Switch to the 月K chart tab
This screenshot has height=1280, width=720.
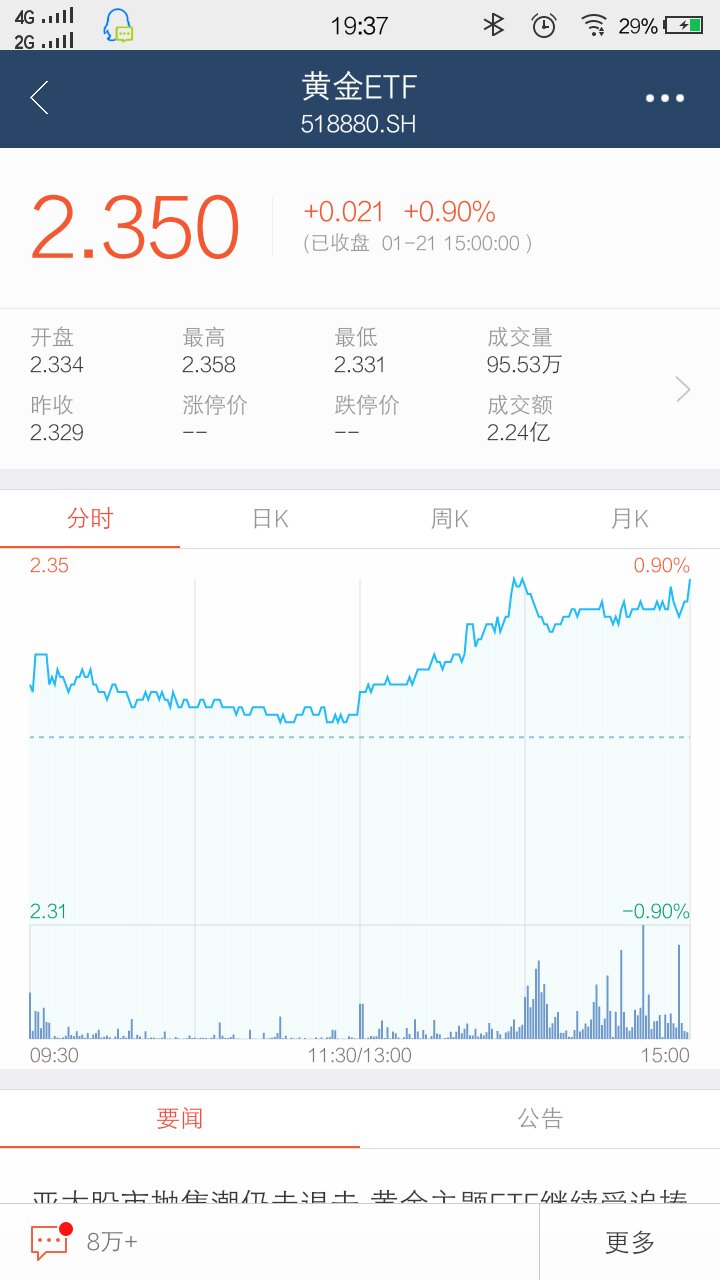[x=630, y=519]
